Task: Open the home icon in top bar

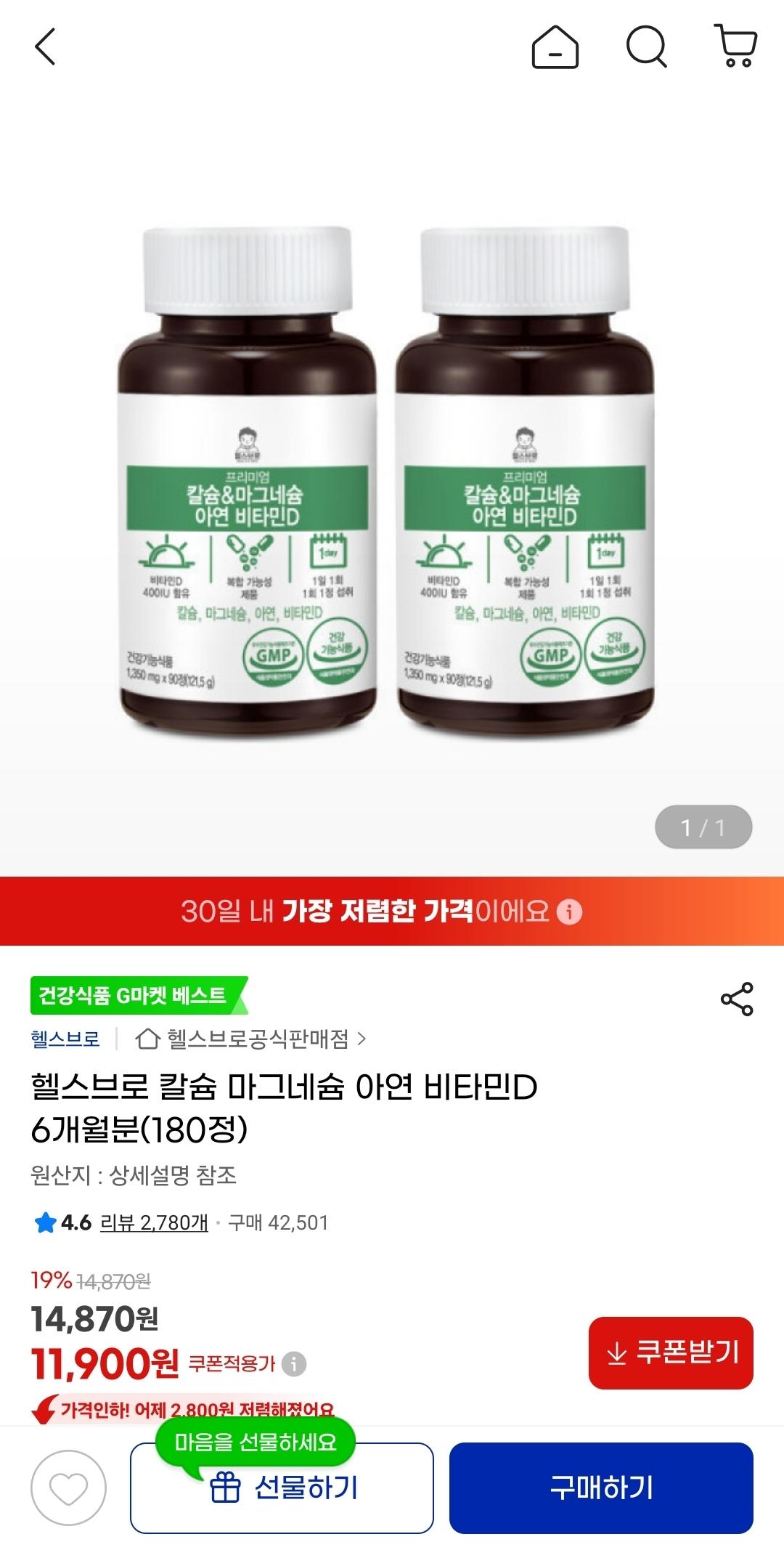Action: [555, 47]
